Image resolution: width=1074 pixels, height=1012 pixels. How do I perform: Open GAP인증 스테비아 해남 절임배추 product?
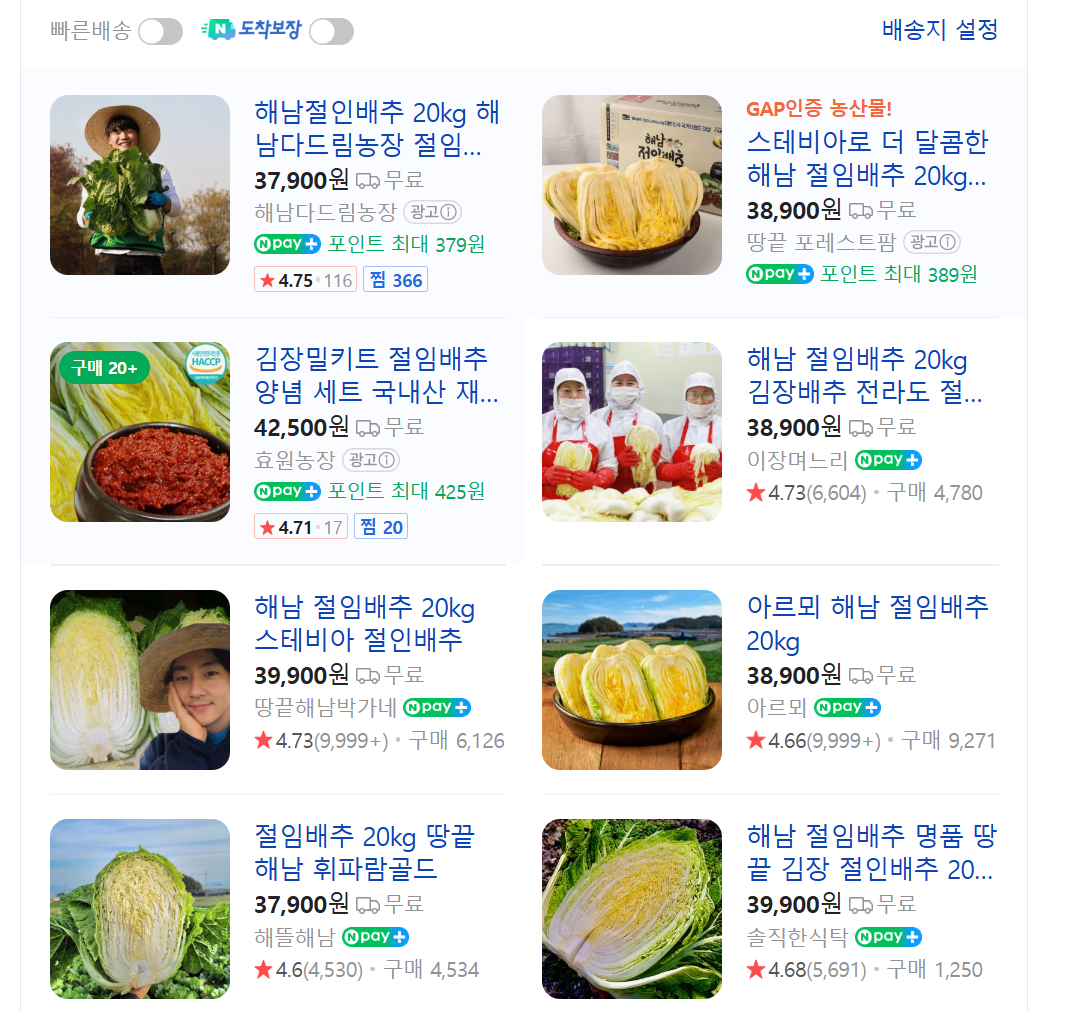(x=866, y=158)
